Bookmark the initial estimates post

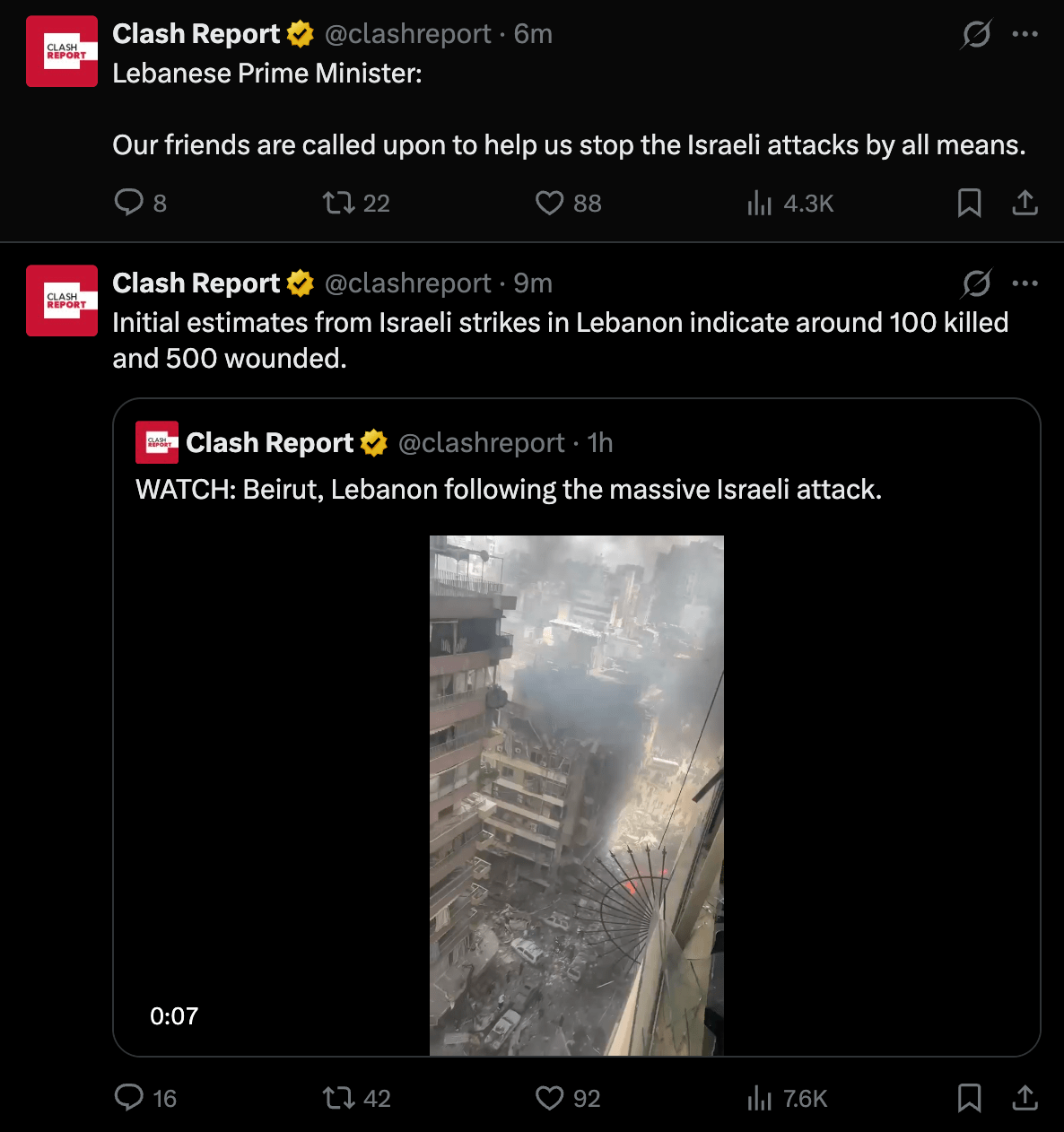969,1098
